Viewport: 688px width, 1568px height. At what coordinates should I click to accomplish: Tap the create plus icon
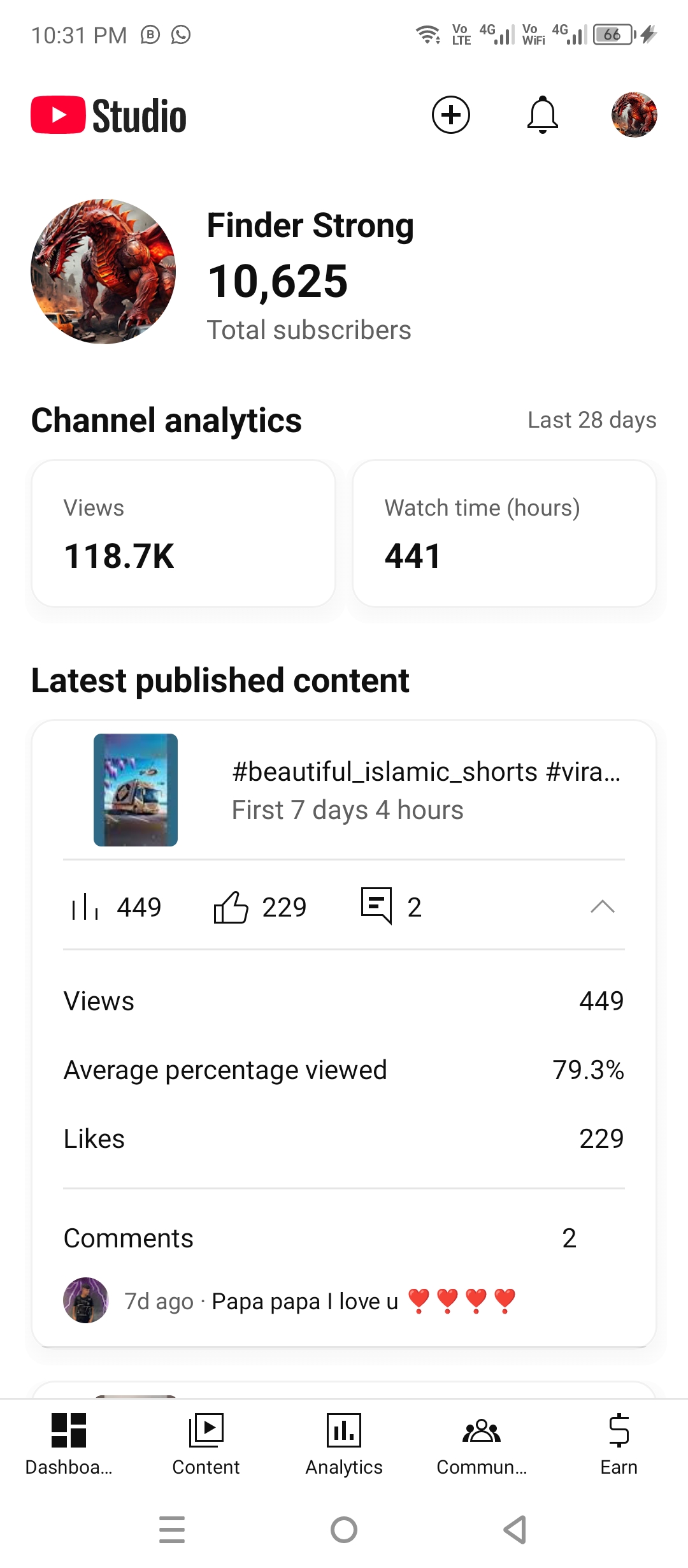pyautogui.click(x=450, y=115)
